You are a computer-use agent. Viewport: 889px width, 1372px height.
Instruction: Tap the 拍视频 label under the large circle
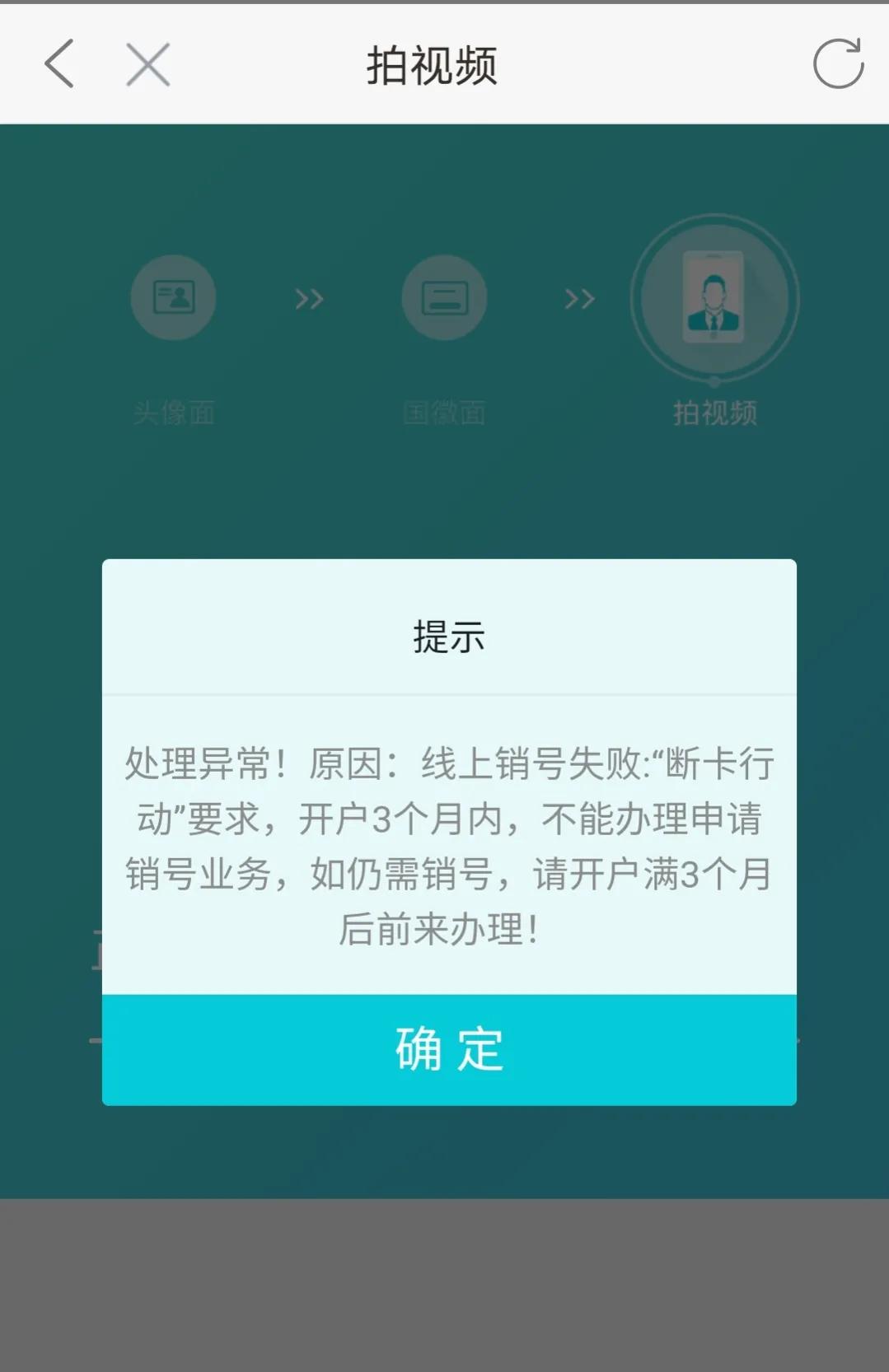pos(715,414)
